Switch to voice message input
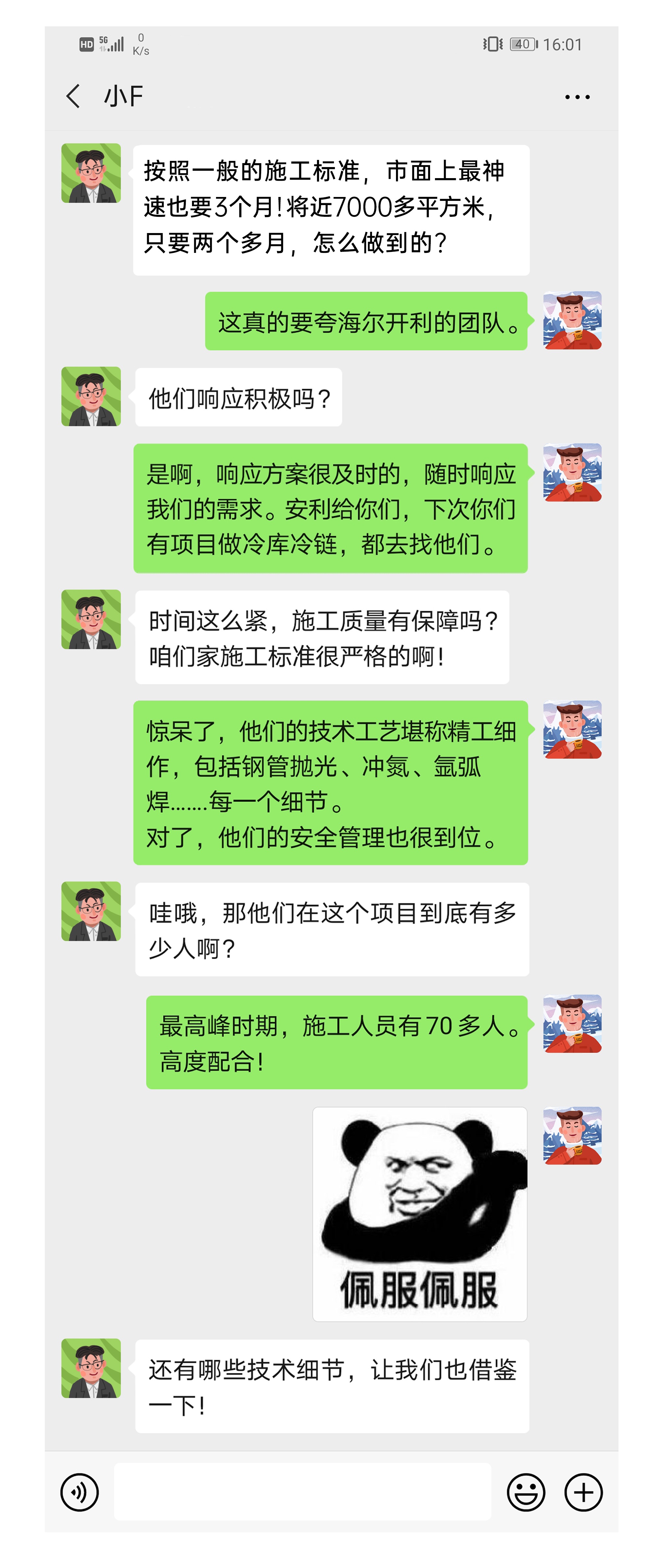This screenshot has width=663, height=1568. pyautogui.click(x=80, y=1492)
